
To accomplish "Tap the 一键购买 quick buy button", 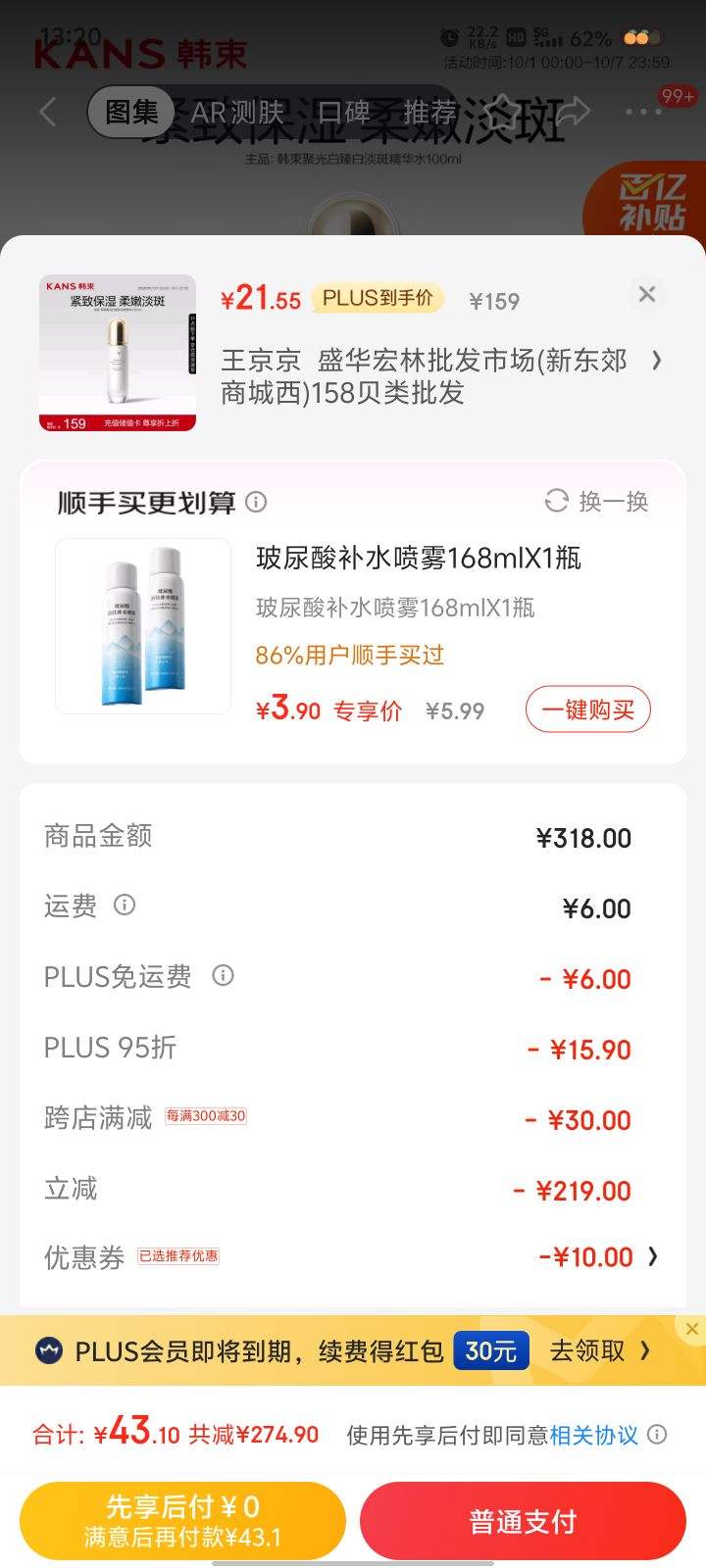I will (587, 709).
